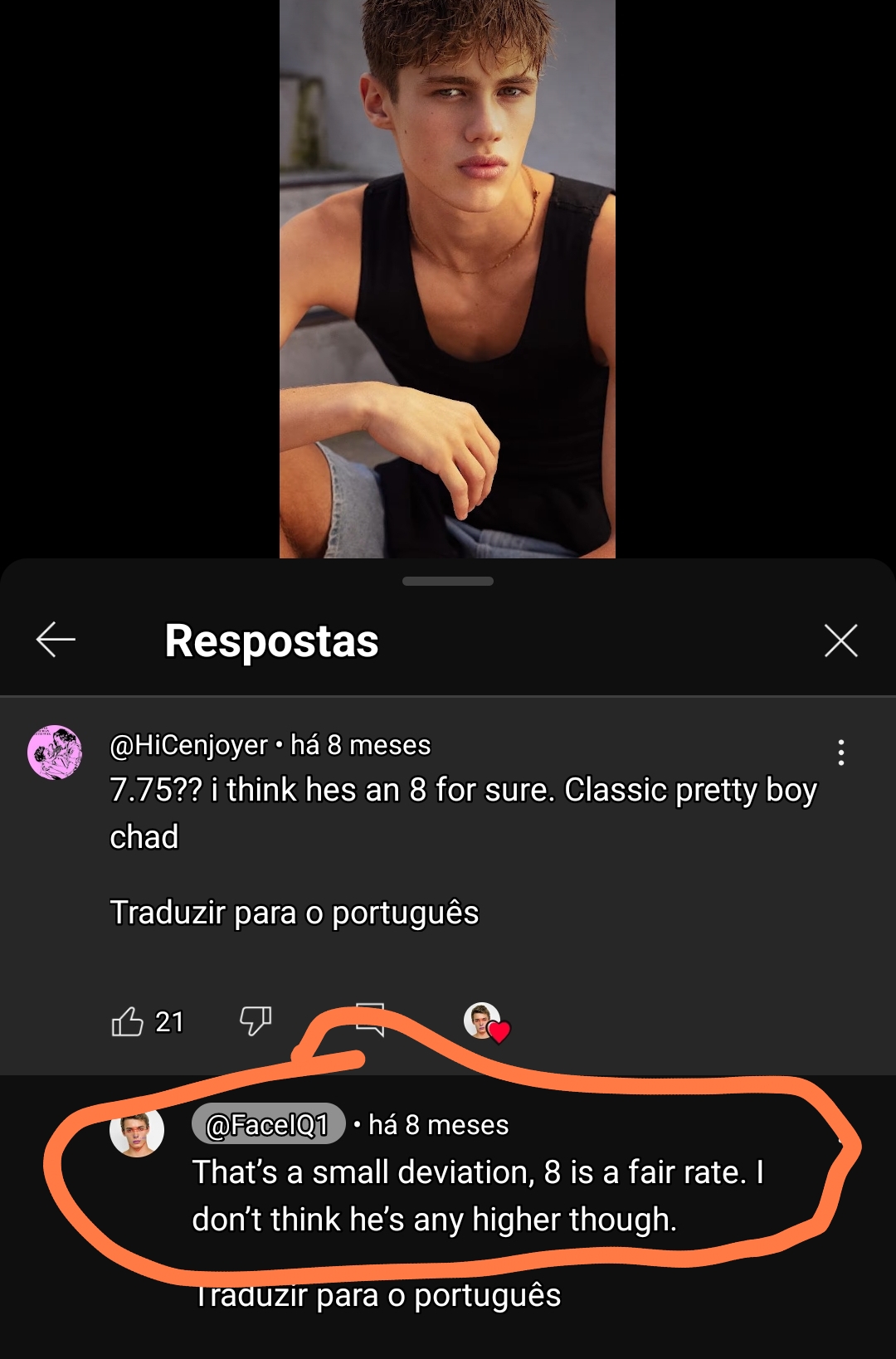Open options menu for HiCenjoyer's comment
Viewport: 896px width, 1359px height.
coord(840,753)
